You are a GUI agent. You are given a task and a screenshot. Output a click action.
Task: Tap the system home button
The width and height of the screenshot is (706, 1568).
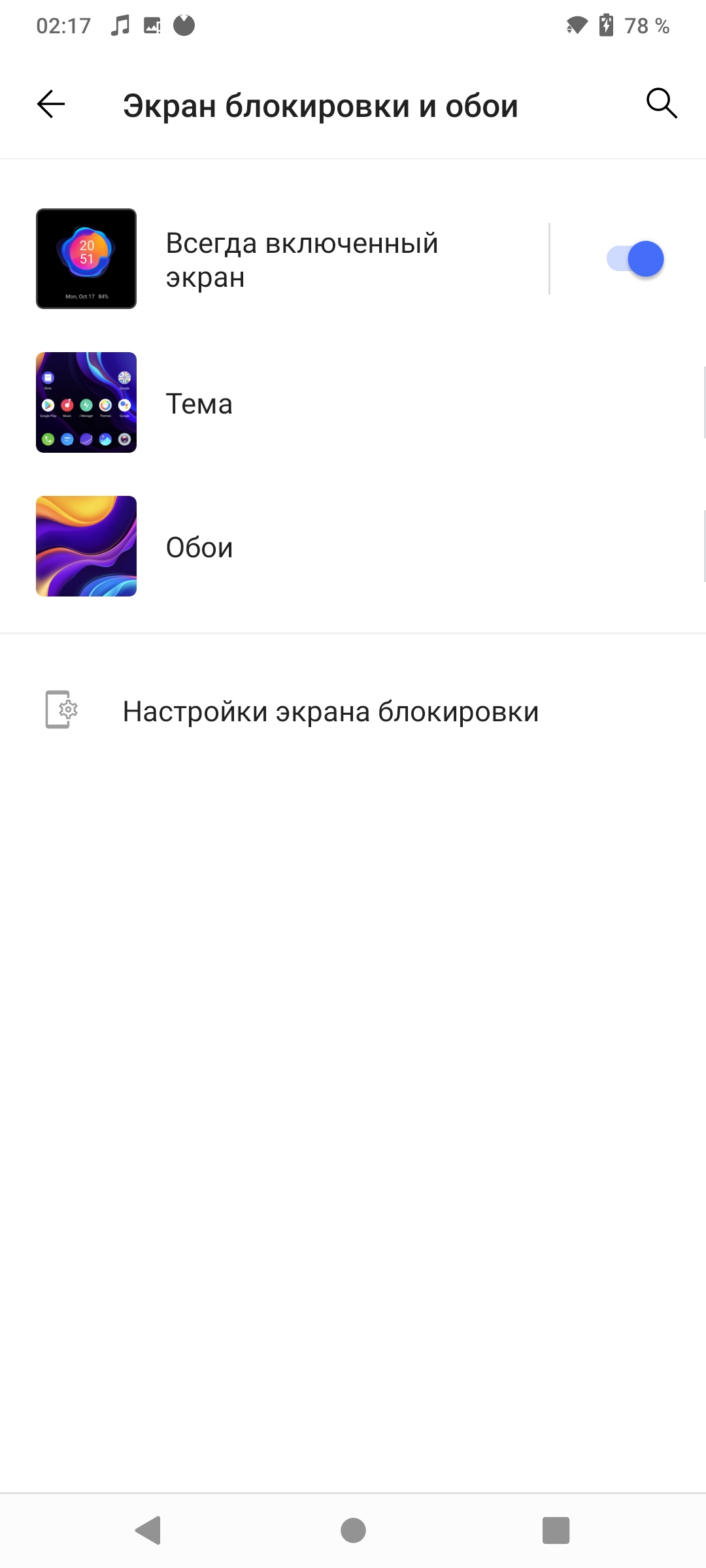(x=353, y=1530)
